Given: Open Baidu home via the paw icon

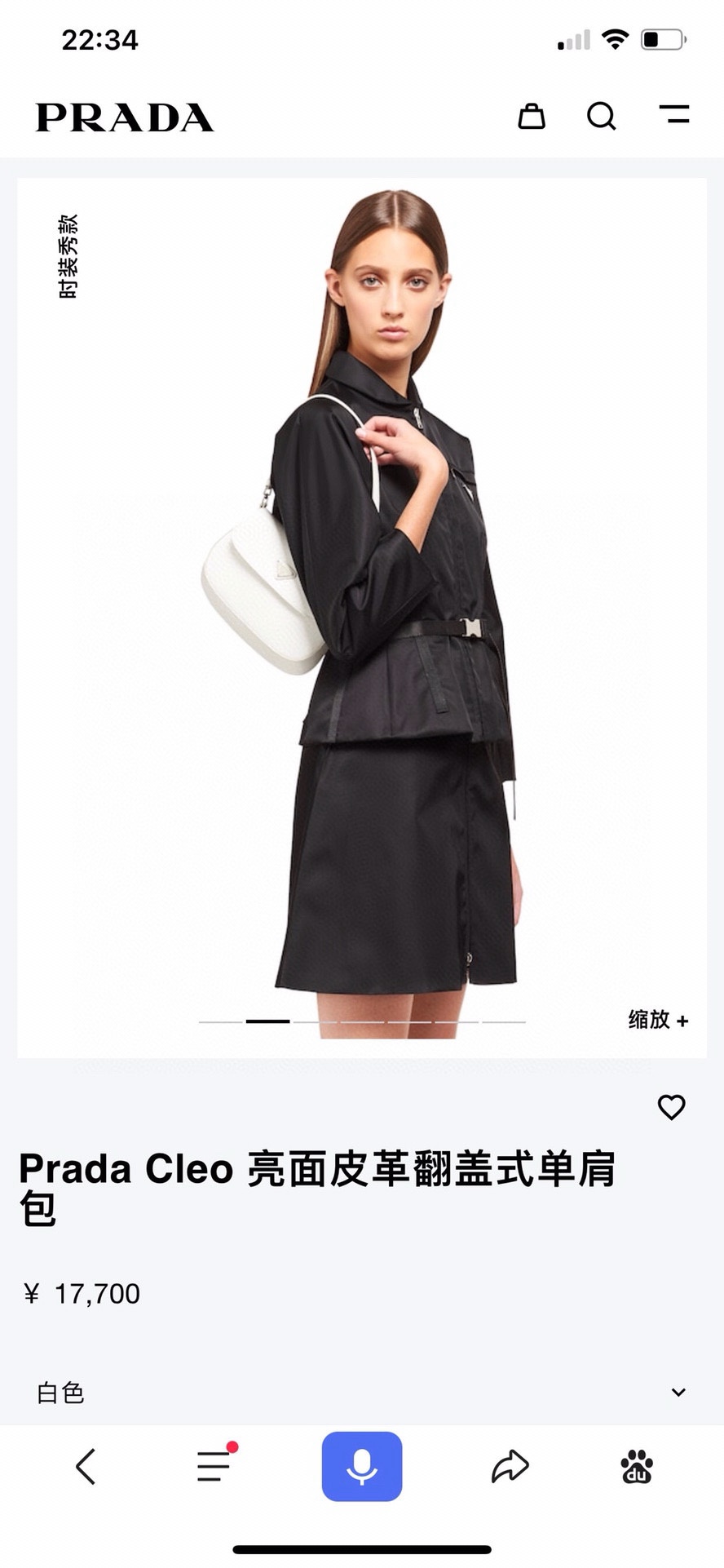Looking at the screenshot, I should tap(637, 1466).
